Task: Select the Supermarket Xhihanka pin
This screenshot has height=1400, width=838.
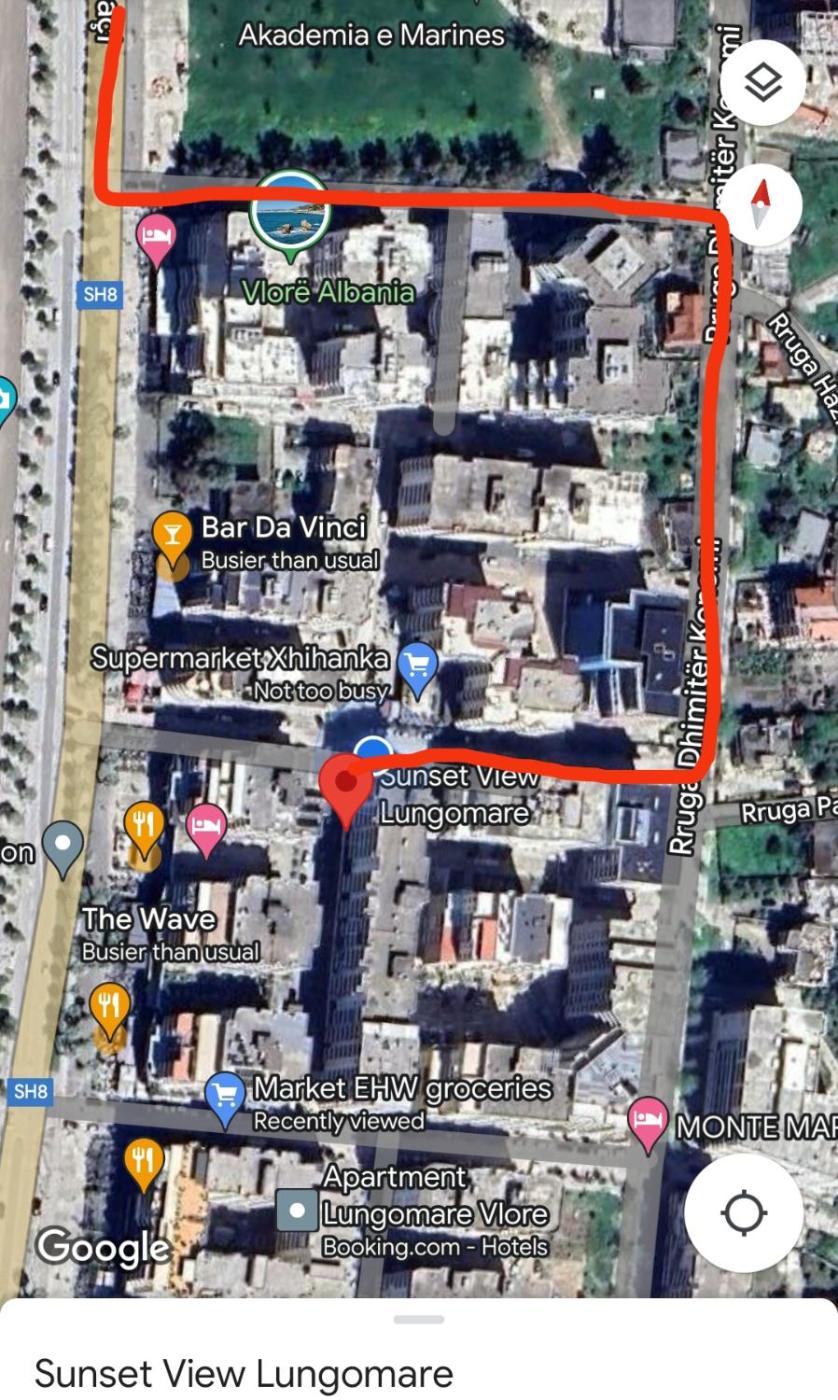Action: 417,665
